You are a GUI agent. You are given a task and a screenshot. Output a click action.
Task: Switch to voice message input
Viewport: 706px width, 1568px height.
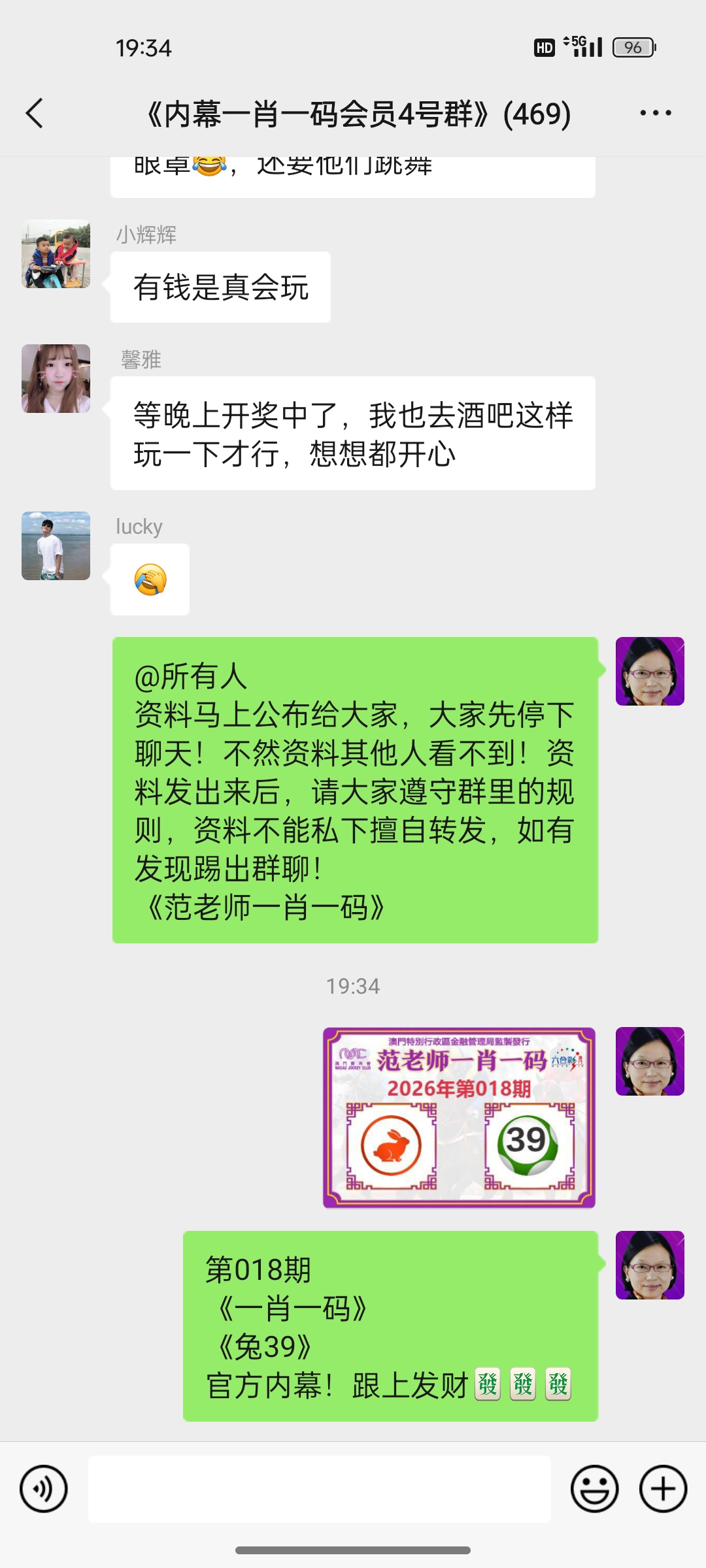pyautogui.click(x=43, y=1489)
